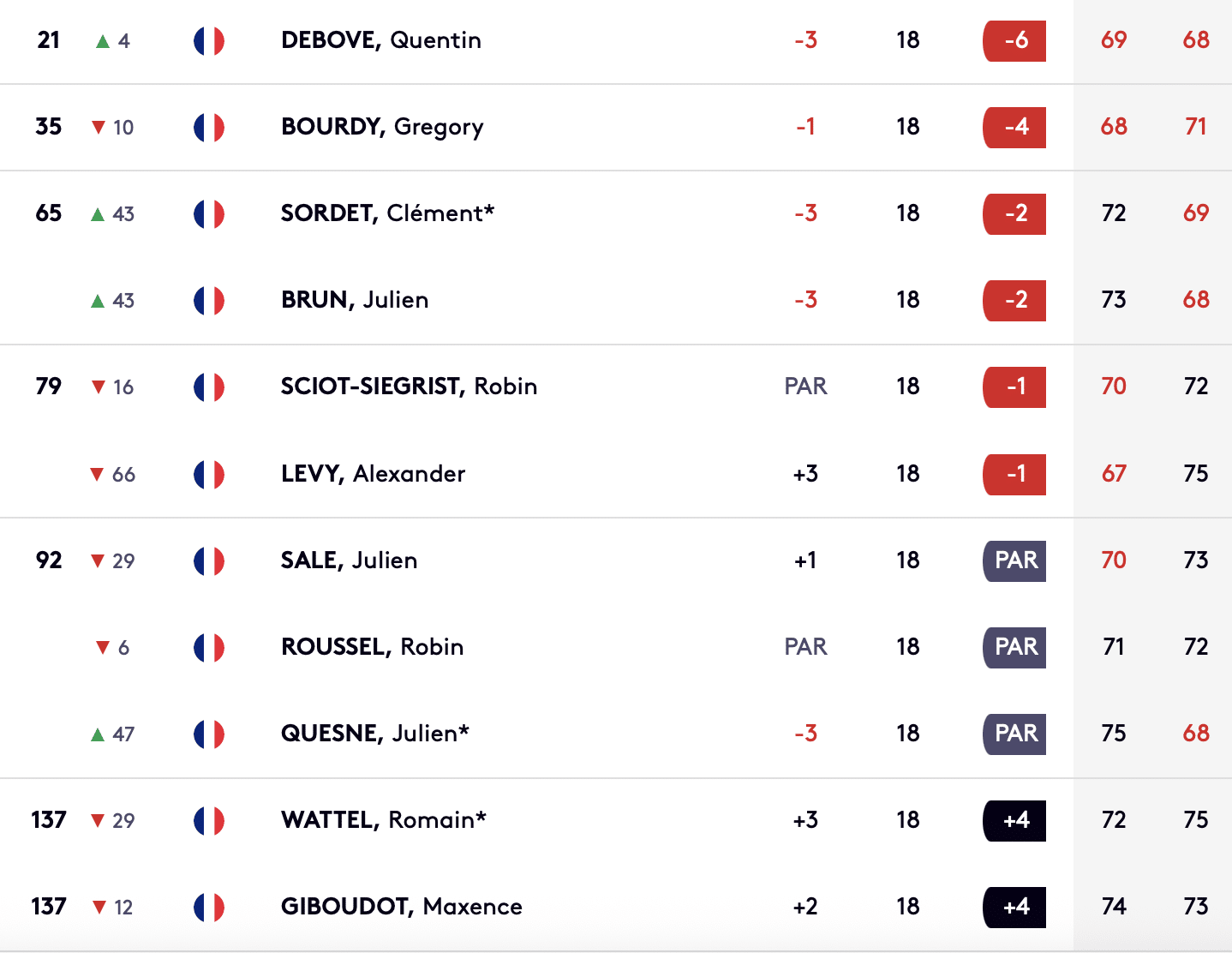Viewport: 1232px width, 953px height.
Task: Open the LEVY, Alexander row
Action: point(373,474)
